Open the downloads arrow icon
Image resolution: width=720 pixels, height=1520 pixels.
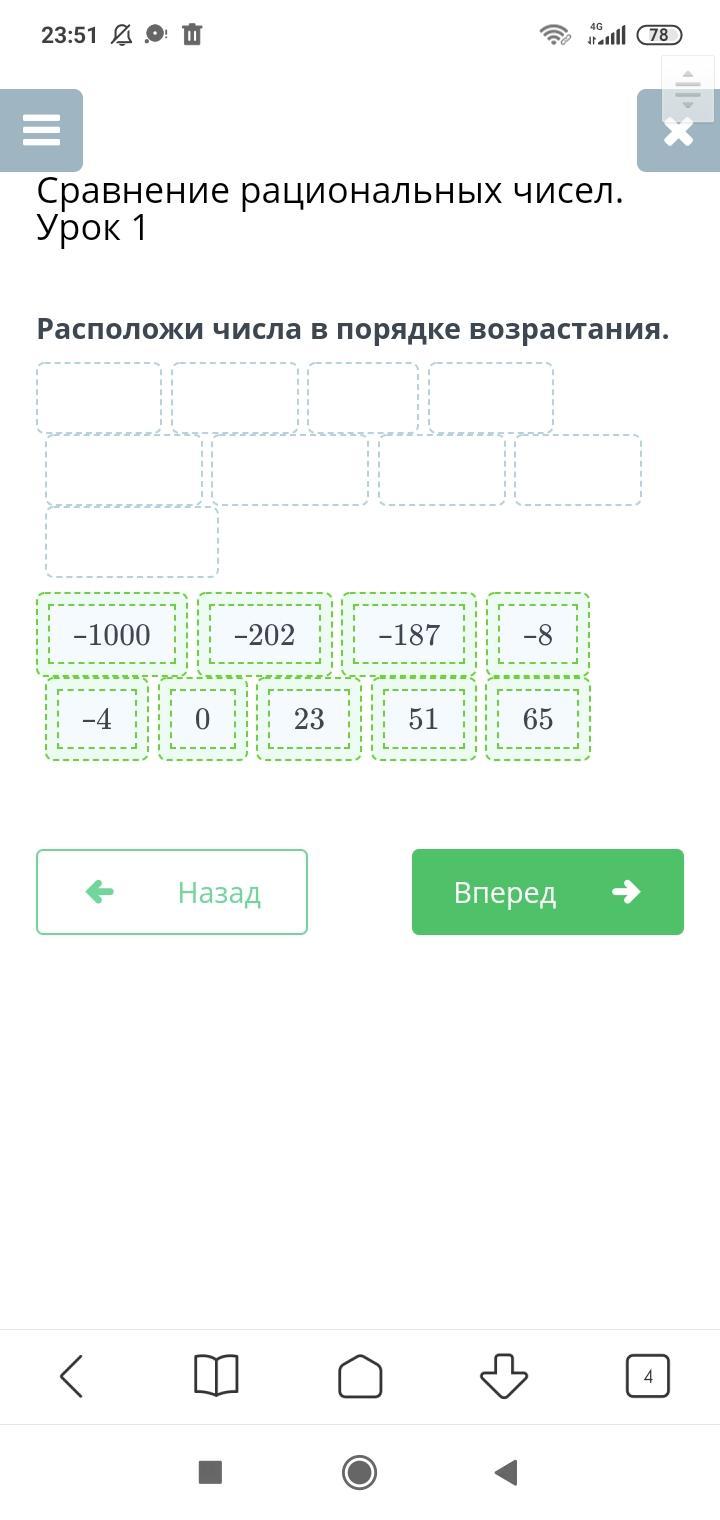click(504, 1377)
